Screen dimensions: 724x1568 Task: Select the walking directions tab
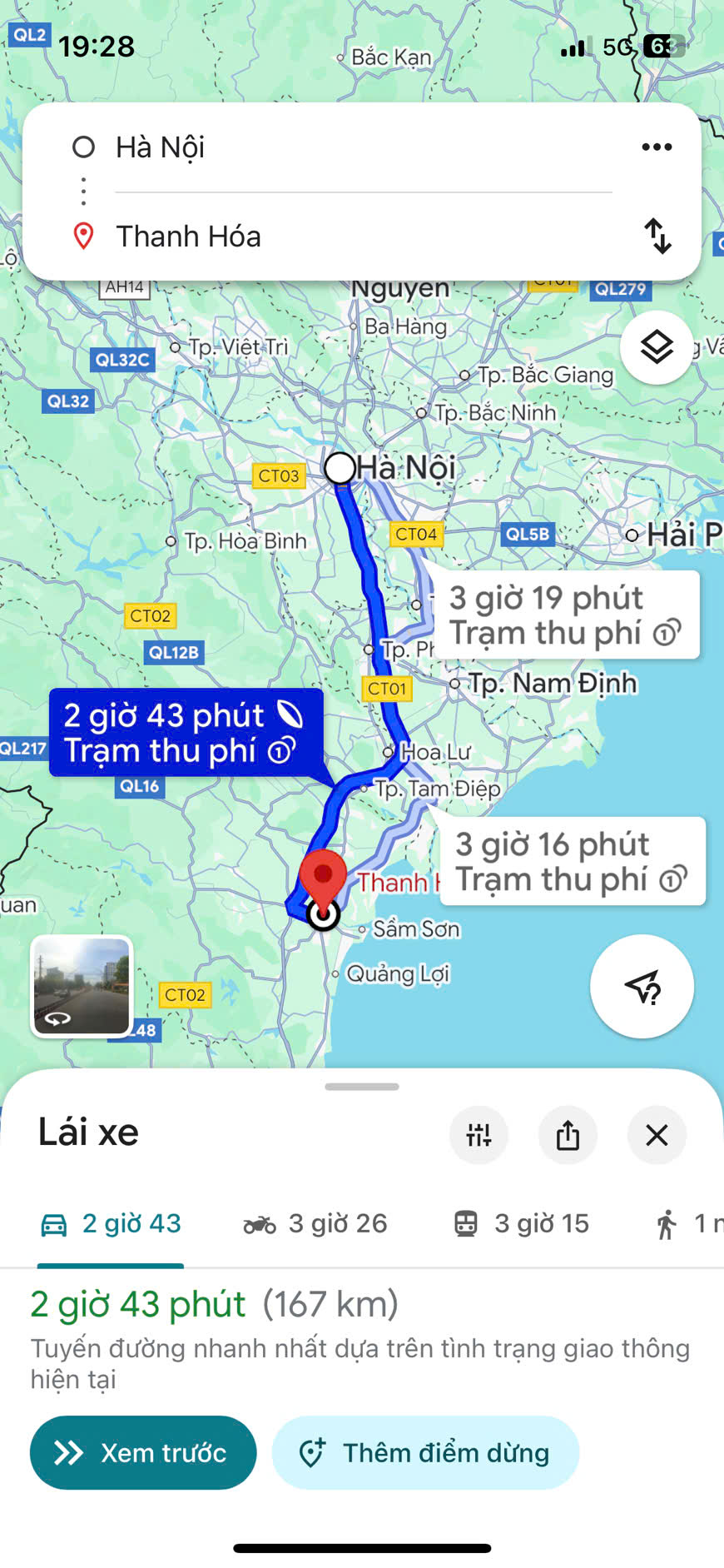(x=687, y=1223)
